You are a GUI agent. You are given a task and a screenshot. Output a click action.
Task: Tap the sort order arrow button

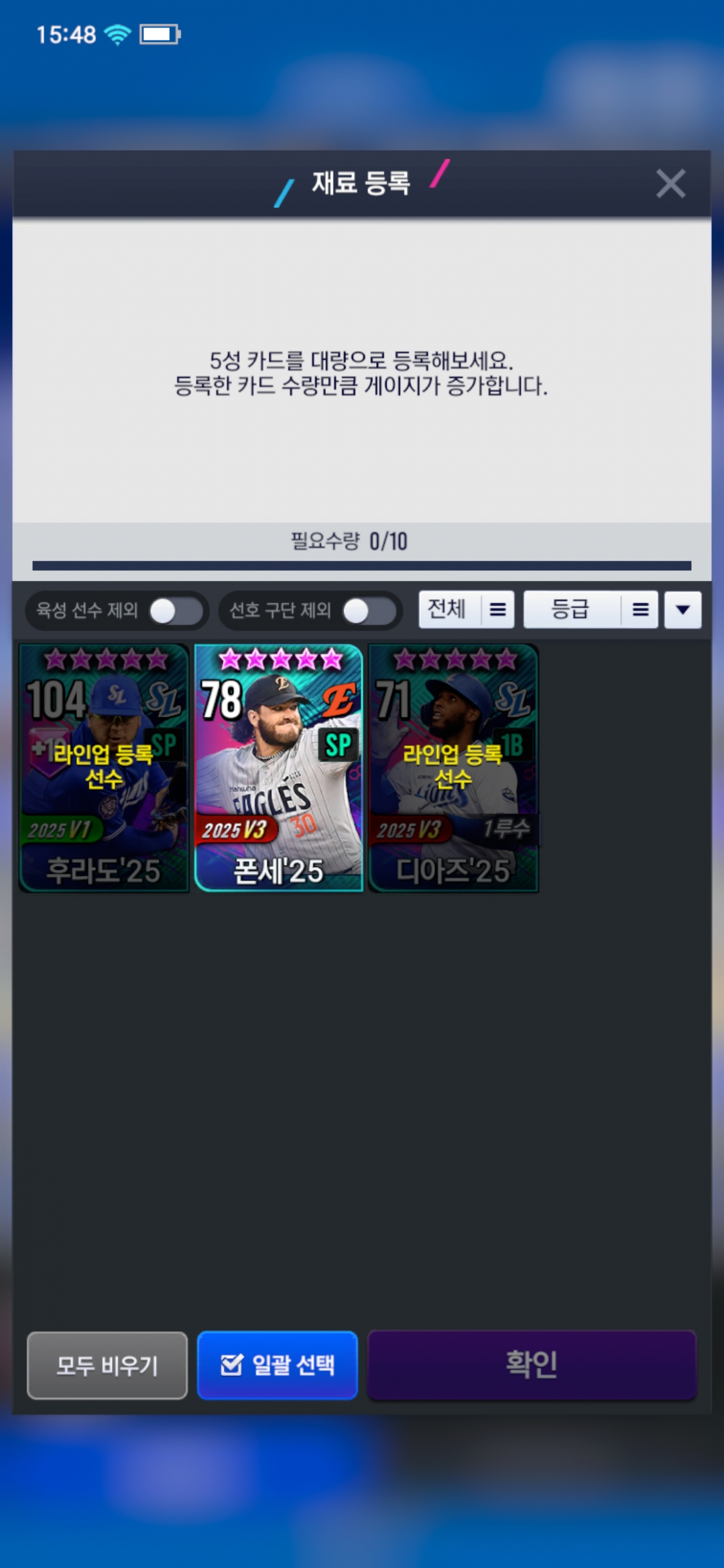[682, 609]
